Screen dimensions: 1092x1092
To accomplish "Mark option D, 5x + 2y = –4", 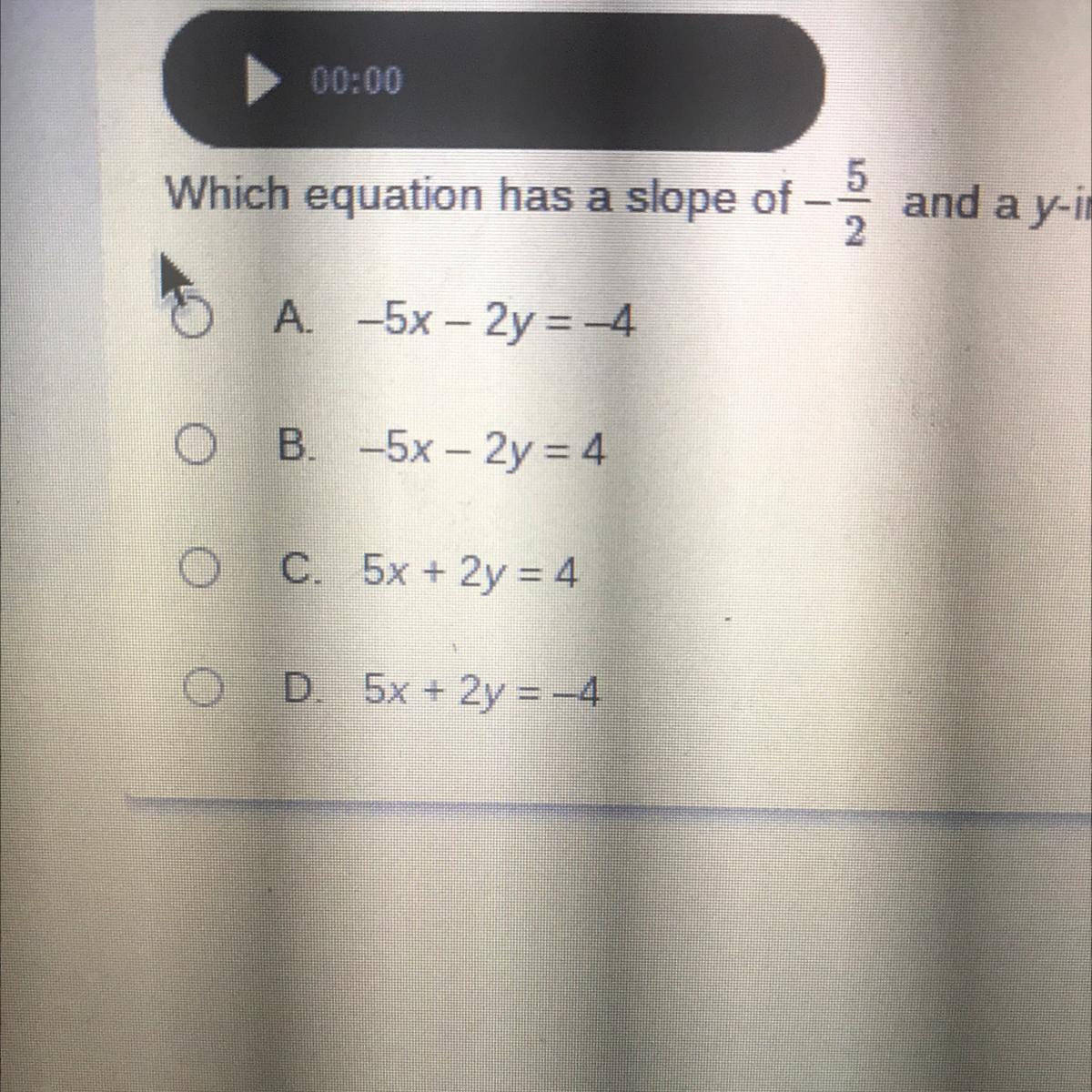I will tap(201, 690).
